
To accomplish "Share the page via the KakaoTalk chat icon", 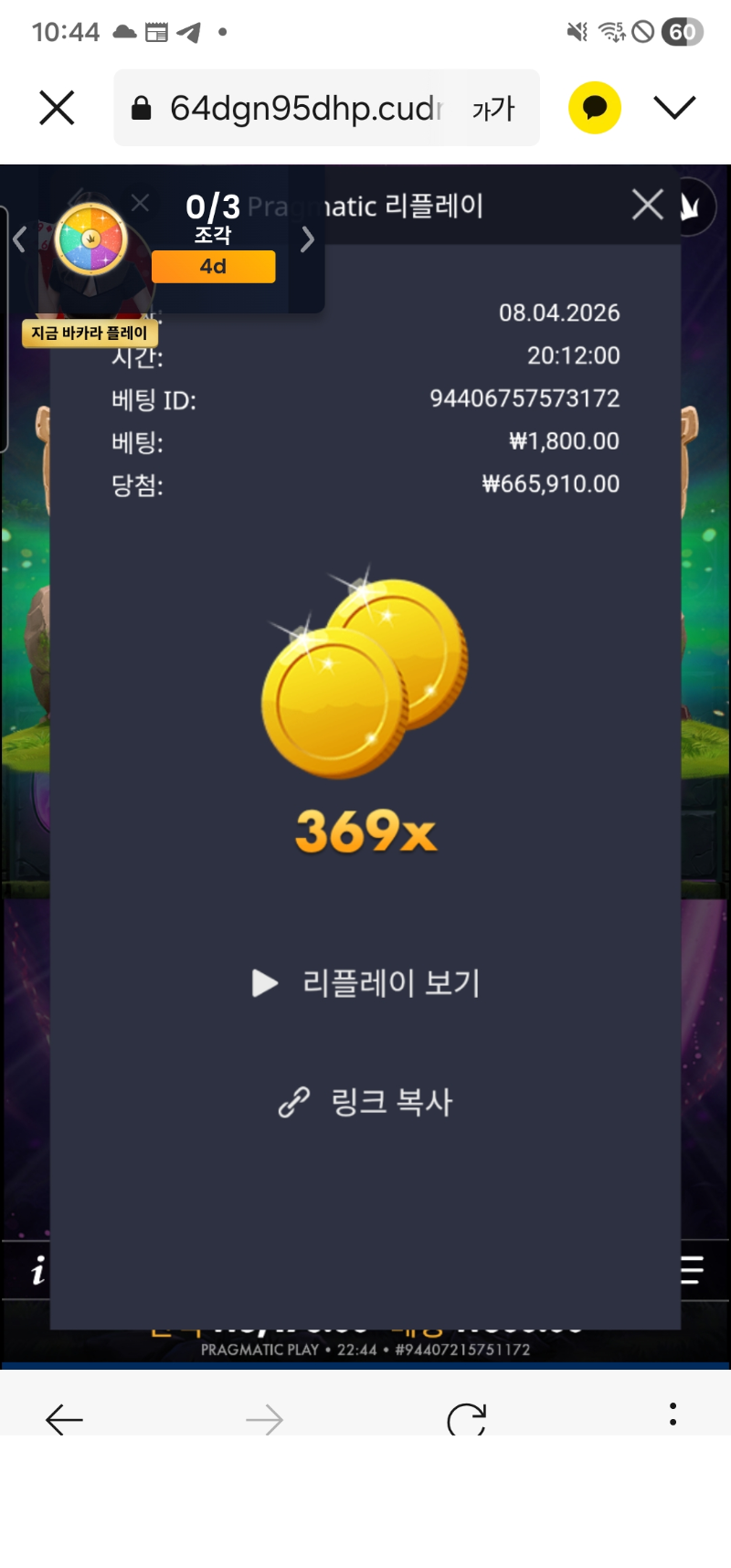I will coord(595,108).
